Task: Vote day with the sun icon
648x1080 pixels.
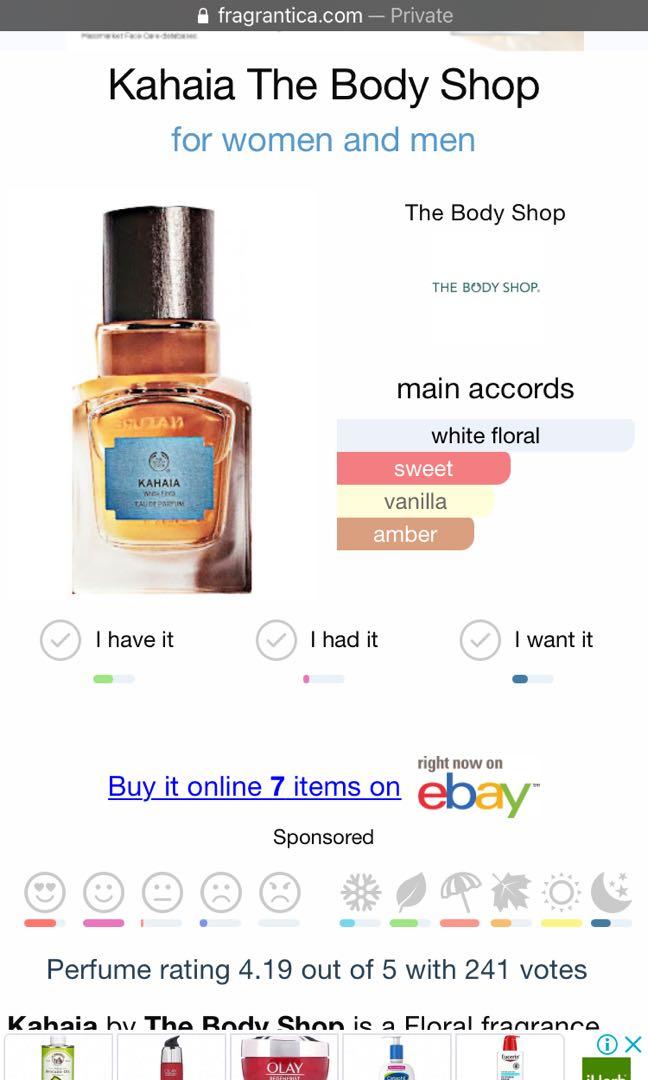Action: pos(561,892)
